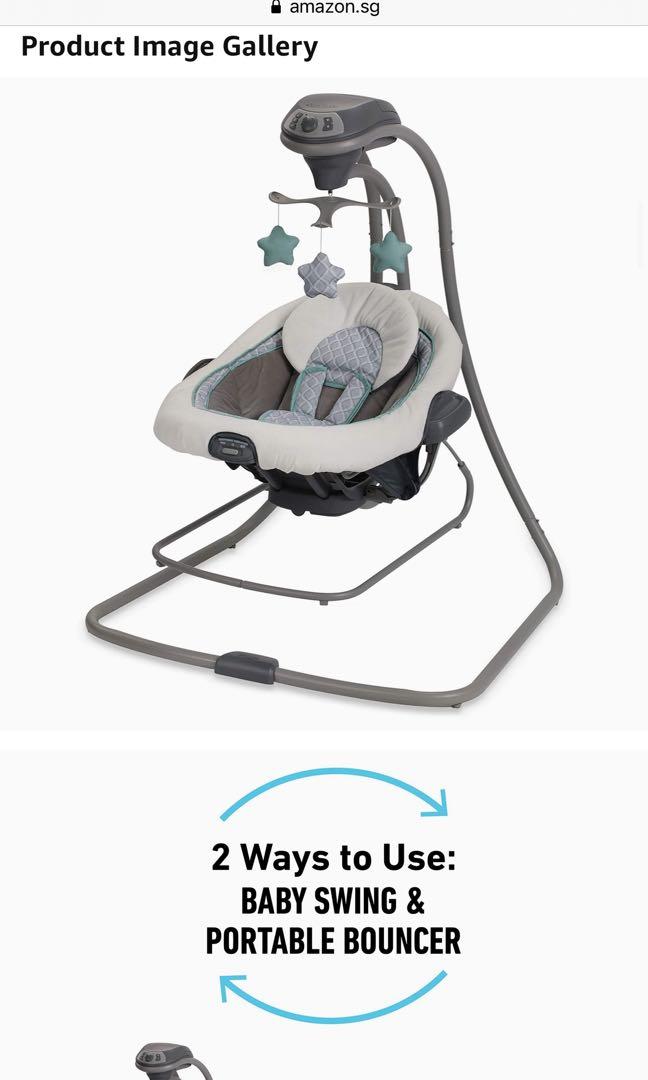Tap the amazon.sg address bar
Image resolution: width=648 pixels, height=1080 pixels.
325,9
